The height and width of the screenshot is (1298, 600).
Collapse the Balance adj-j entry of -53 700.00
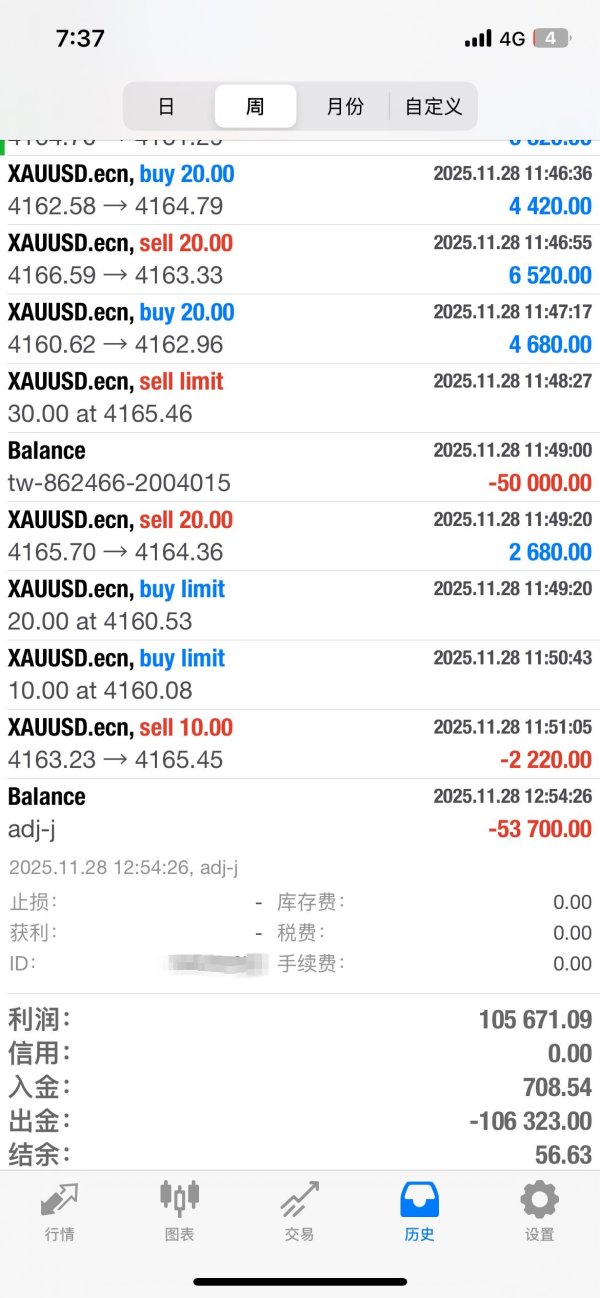[300, 812]
